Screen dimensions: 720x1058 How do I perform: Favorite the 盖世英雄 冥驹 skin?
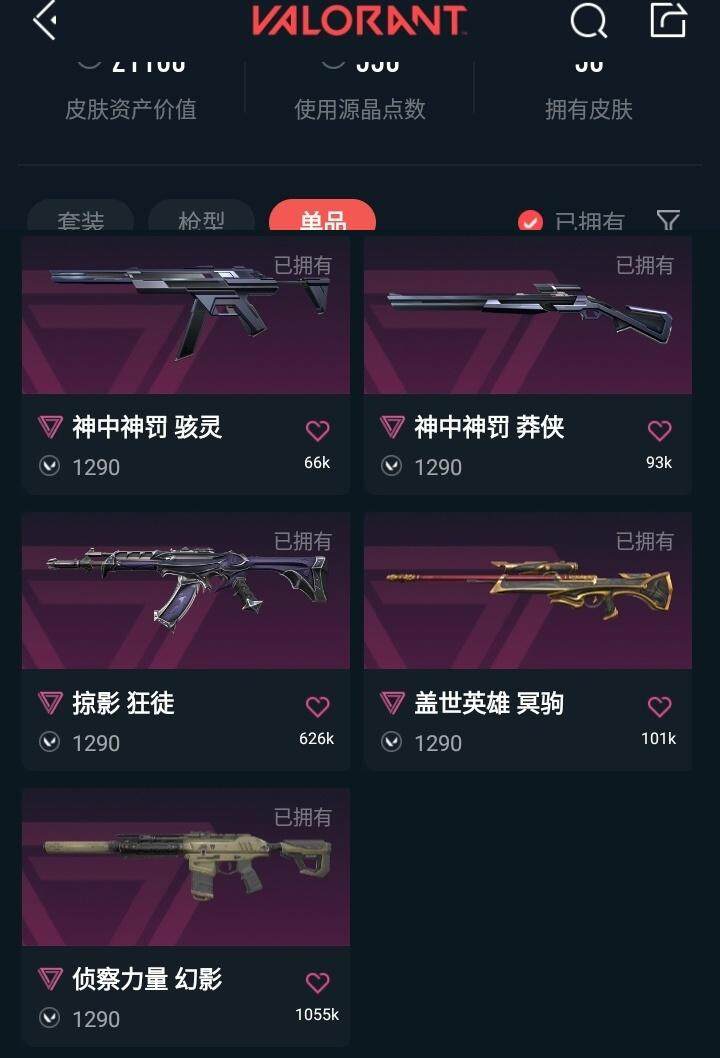point(659,707)
